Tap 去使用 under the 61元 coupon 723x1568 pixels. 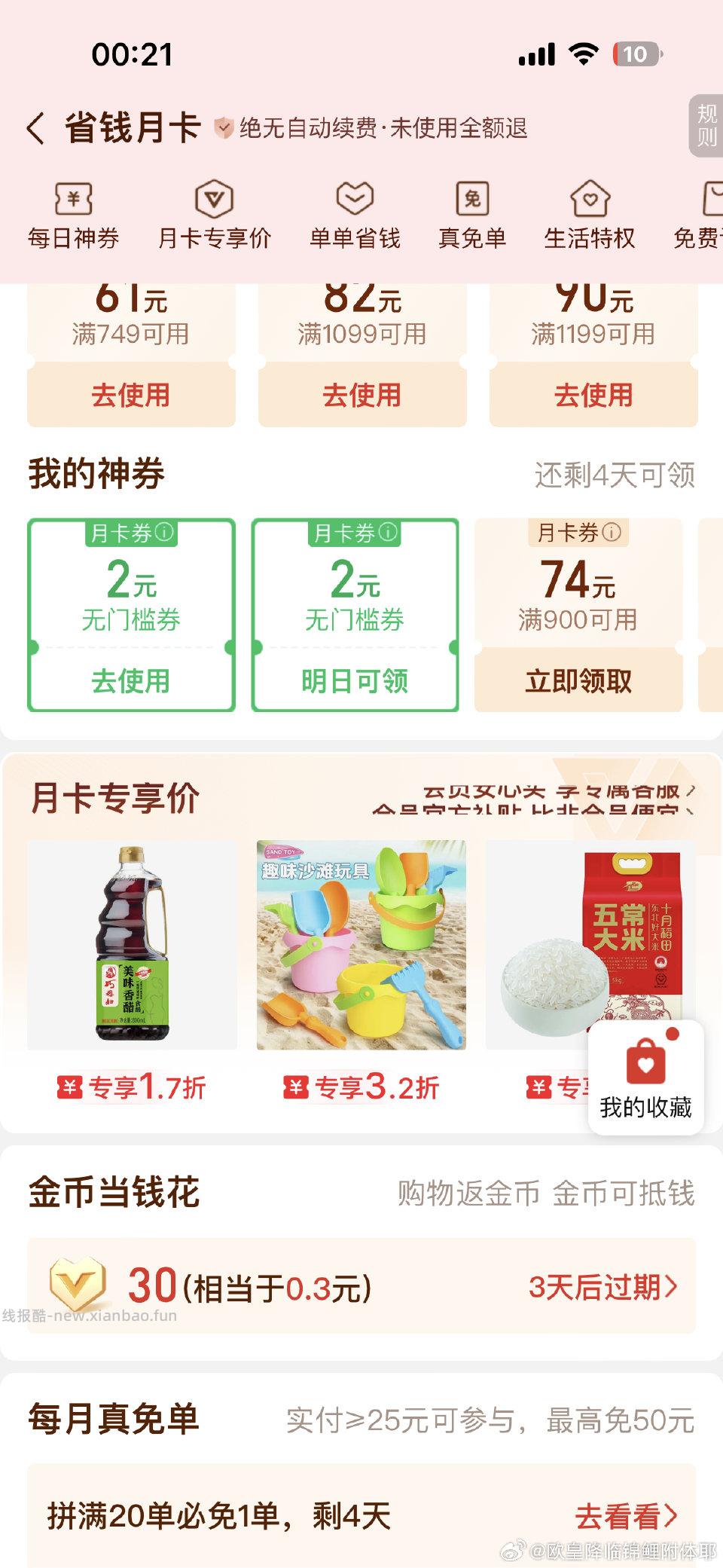[x=132, y=395]
